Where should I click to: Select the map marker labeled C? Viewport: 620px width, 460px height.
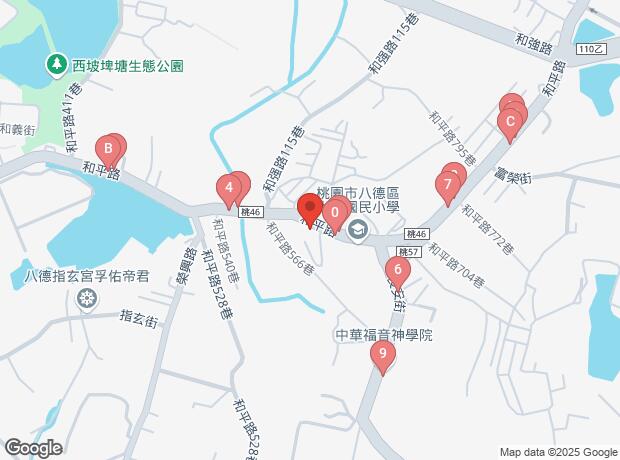click(510, 124)
